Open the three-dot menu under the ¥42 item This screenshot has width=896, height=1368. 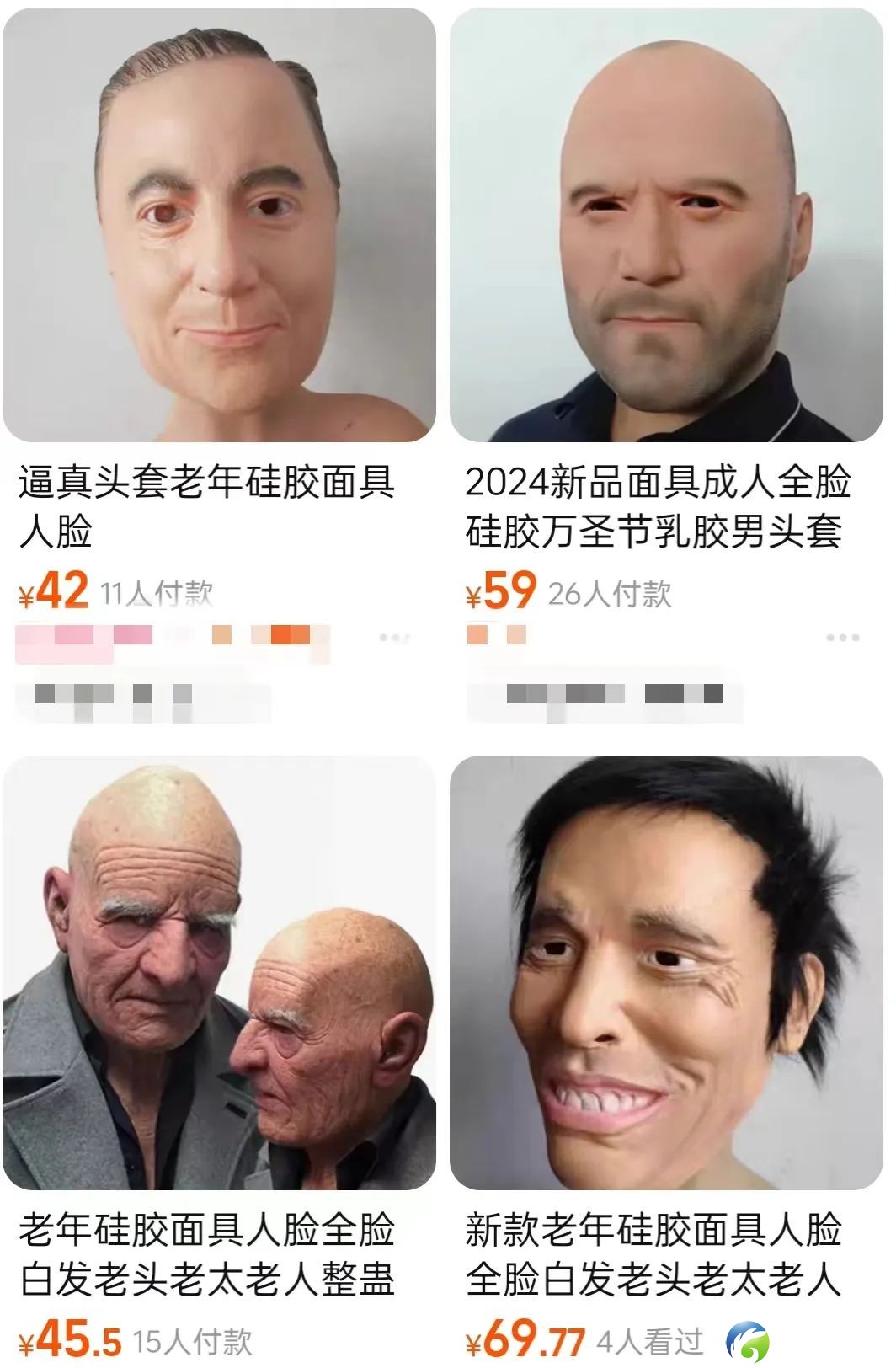click(395, 638)
